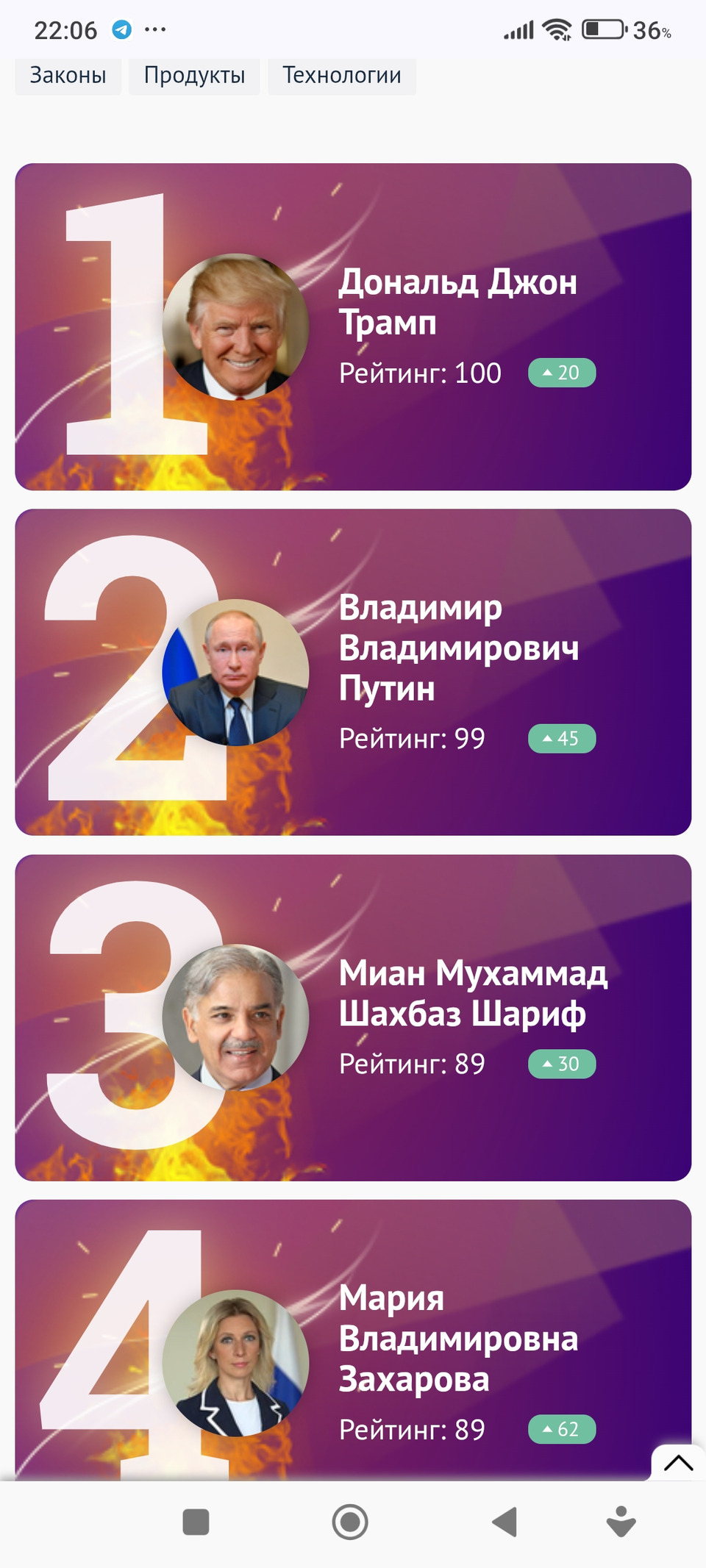This screenshot has height=1568, width=706.
Task: Open the Продукты category chip
Action: [194, 76]
